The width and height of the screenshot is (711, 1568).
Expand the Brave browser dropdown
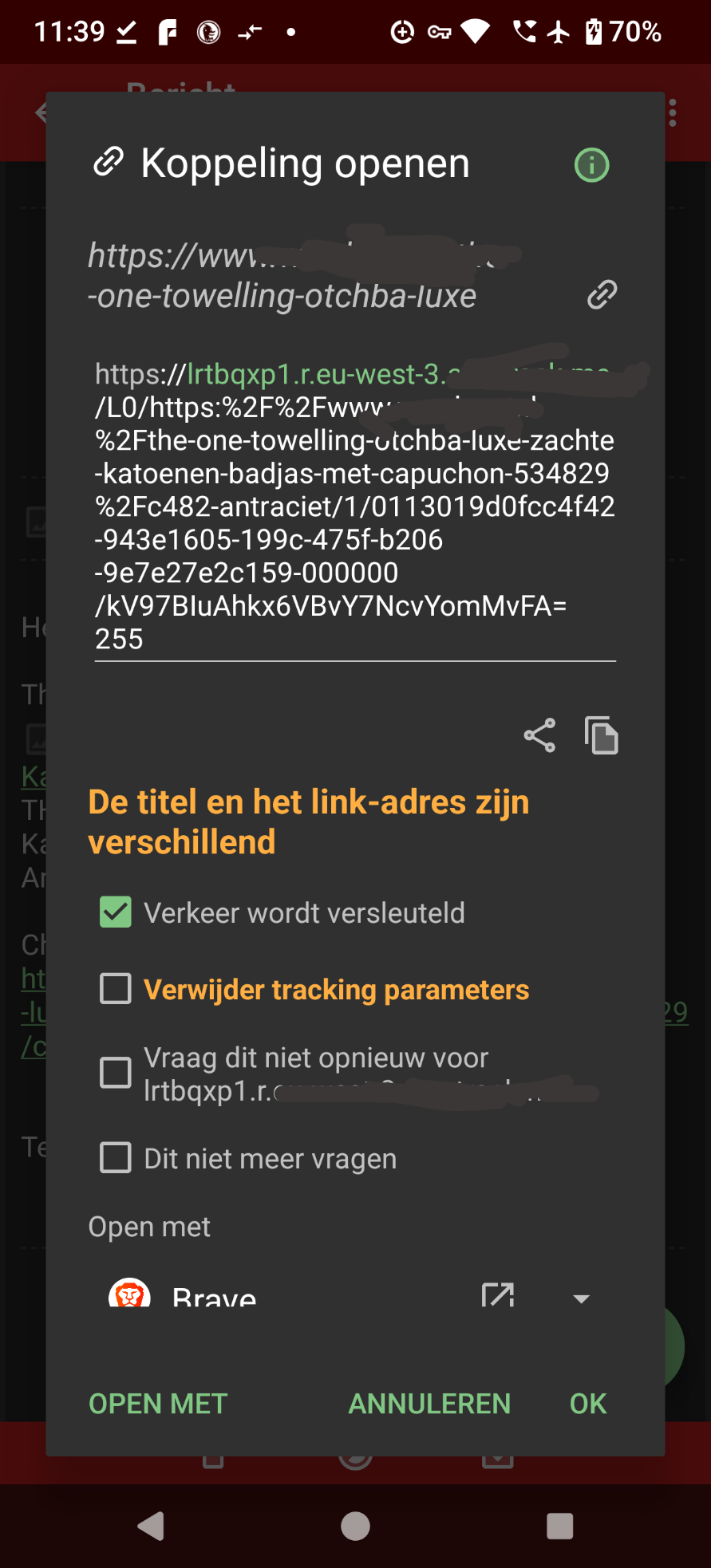(x=582, y=1298)
